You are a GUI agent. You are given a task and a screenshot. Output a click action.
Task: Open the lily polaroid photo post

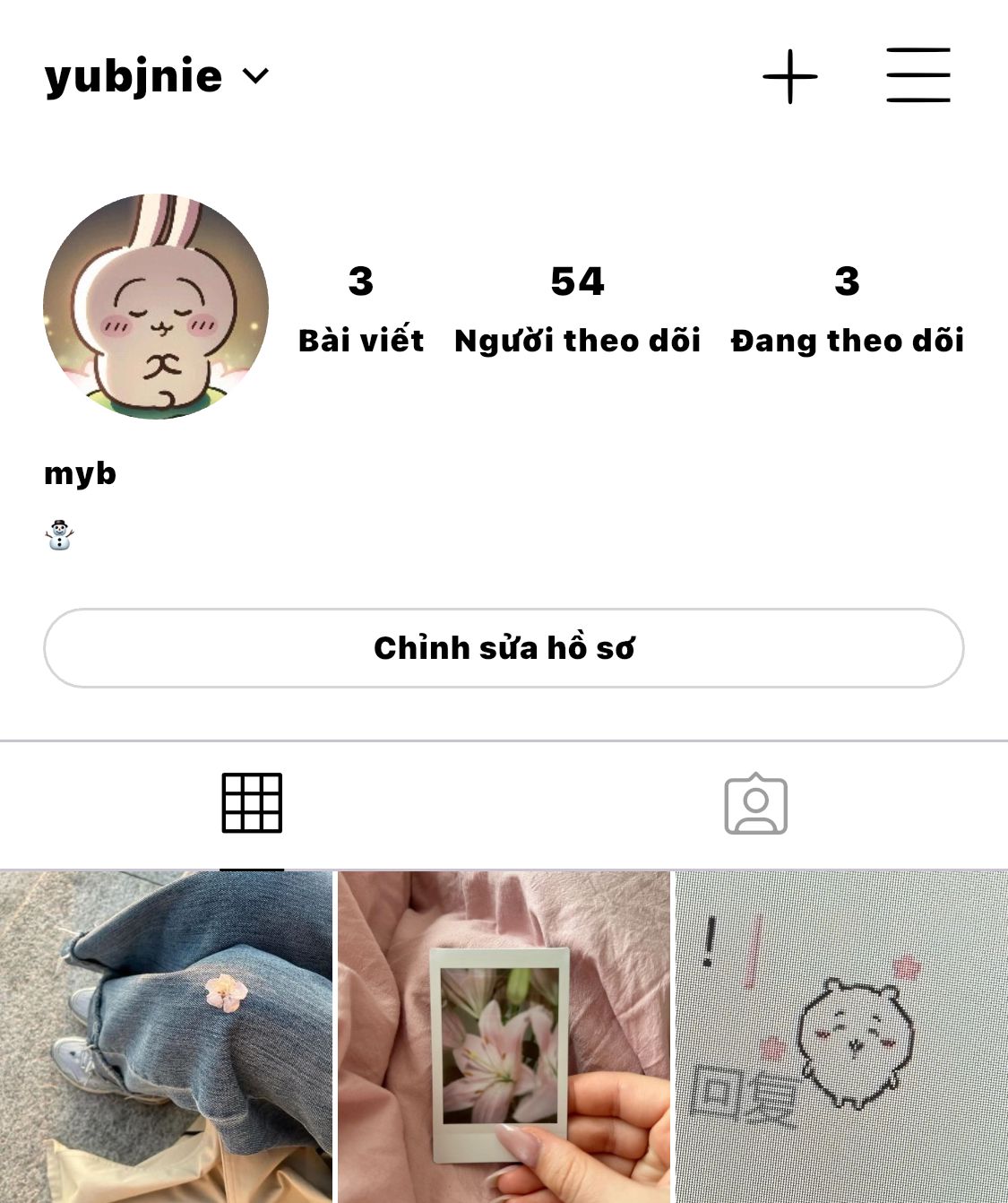point(504,1036)
